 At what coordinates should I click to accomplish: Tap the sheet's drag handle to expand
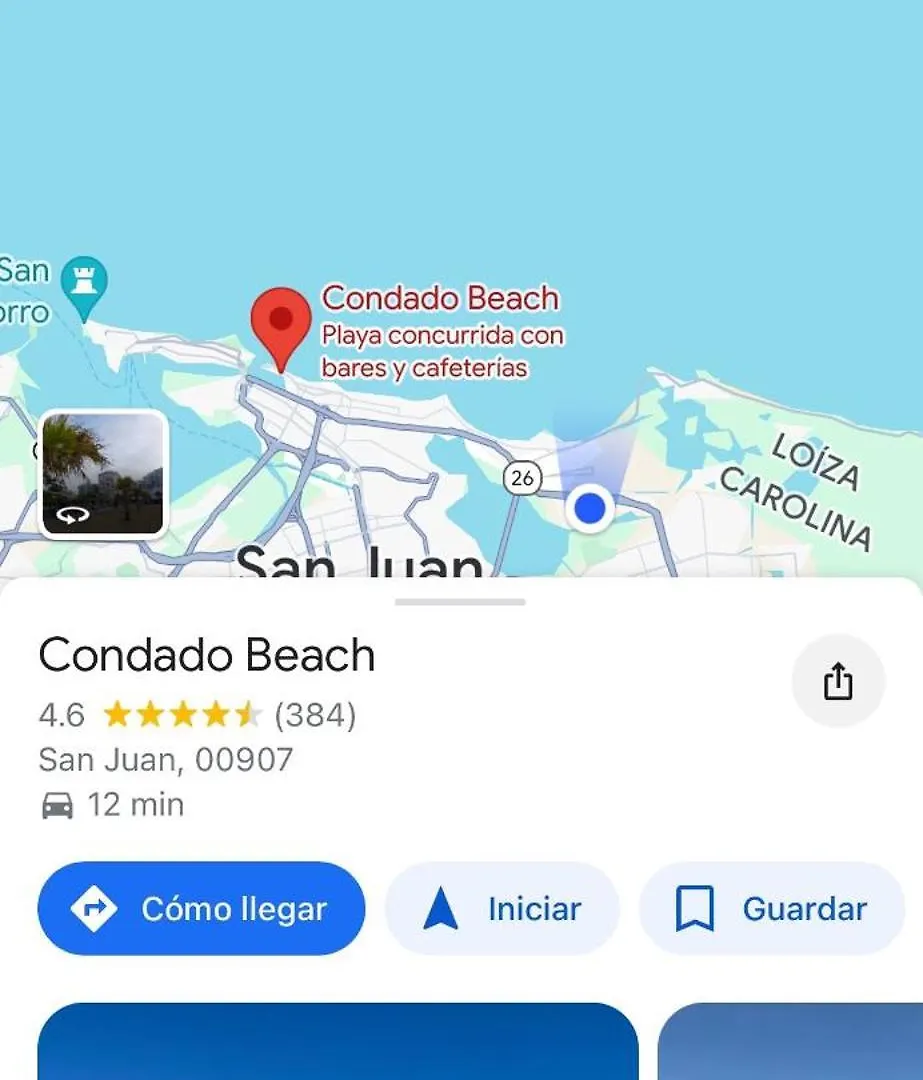tap(460, 602)
